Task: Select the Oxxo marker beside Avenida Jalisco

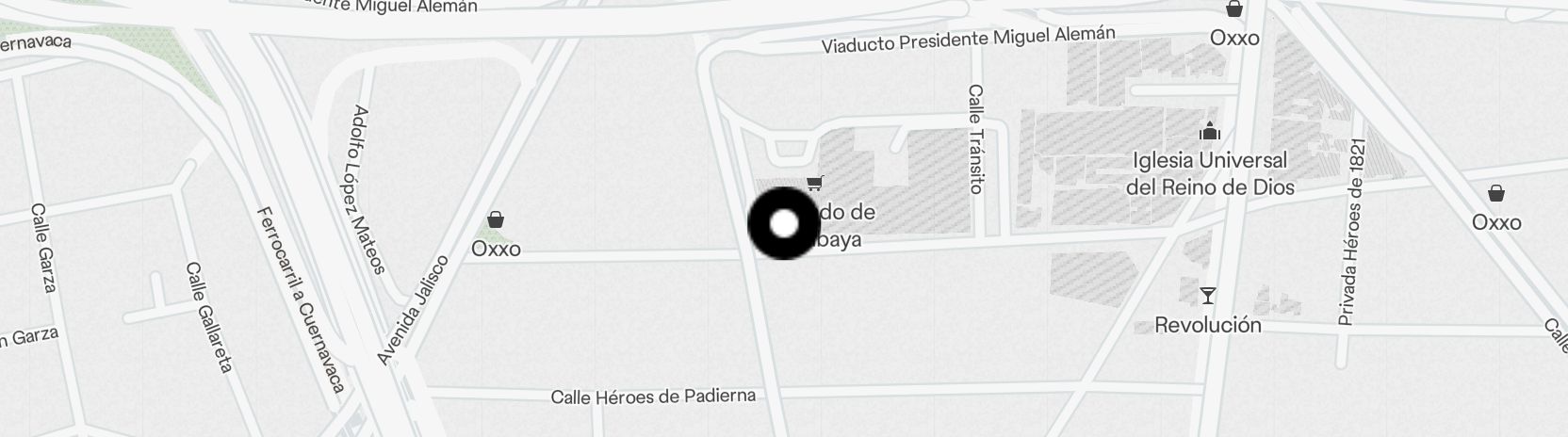Action: (x=496, y=221)
